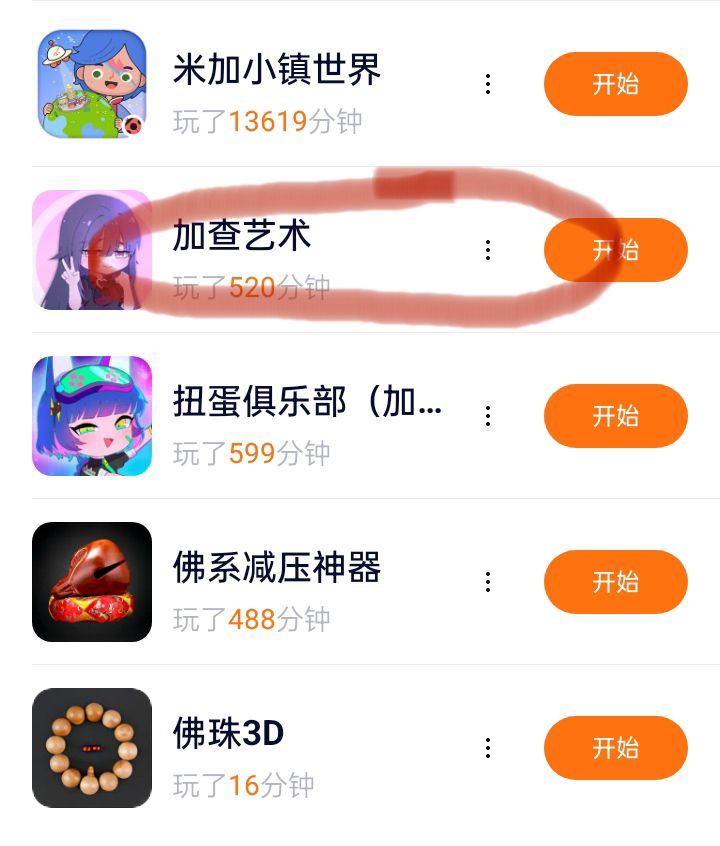
Task: Open the three-dot menu for 加查艺术
Action: pyautogui.click(x=488, y=250)
